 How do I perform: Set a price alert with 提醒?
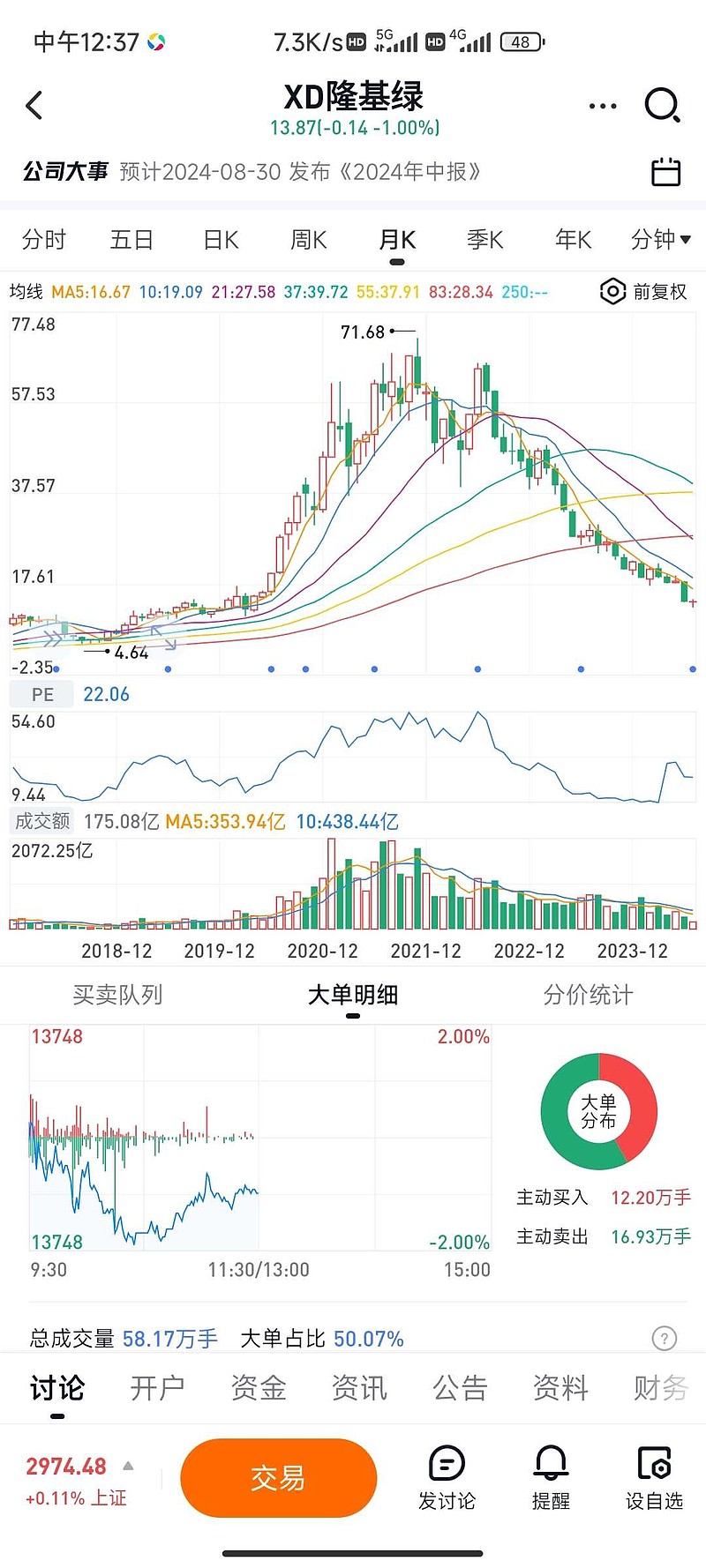click(x=551, y=1478)
